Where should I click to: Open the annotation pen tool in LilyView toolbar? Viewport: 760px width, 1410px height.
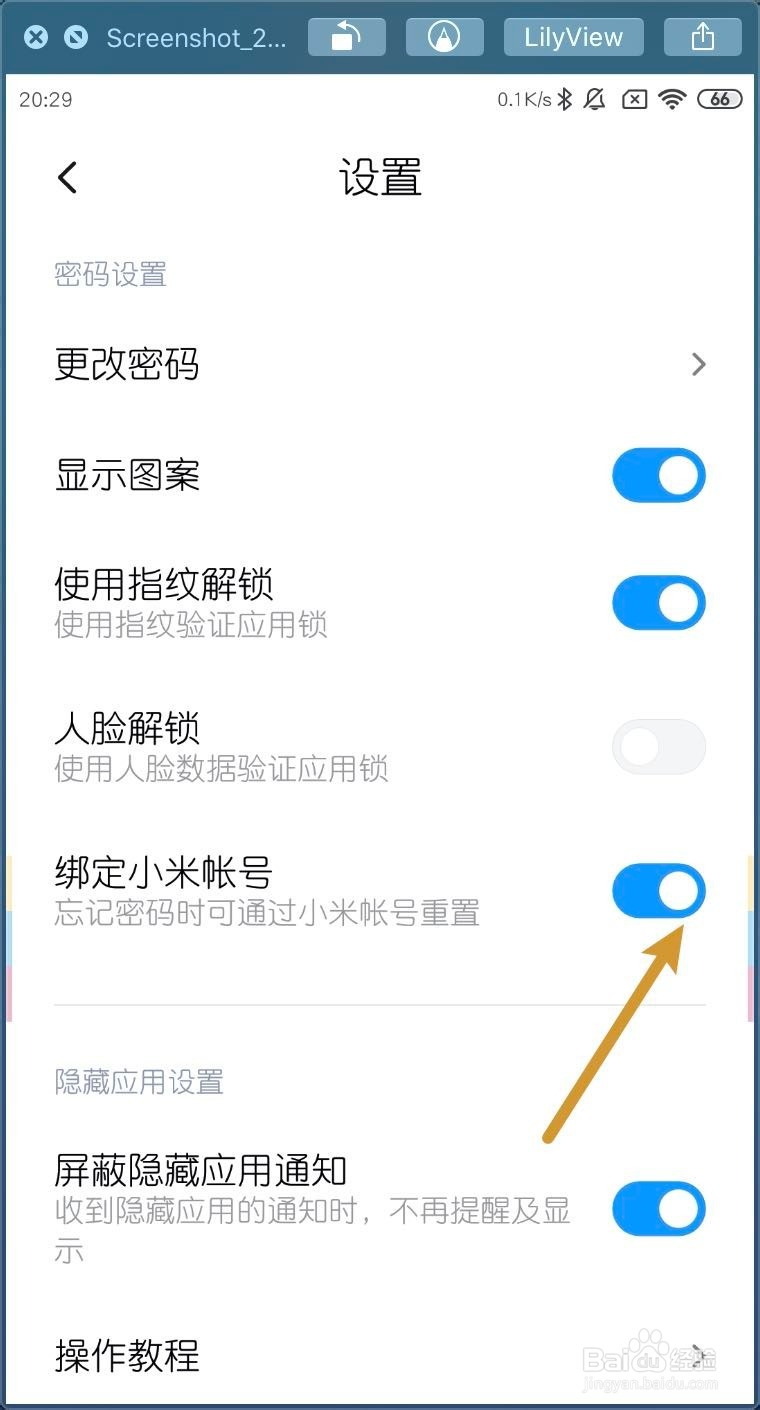tap(444, 36)
